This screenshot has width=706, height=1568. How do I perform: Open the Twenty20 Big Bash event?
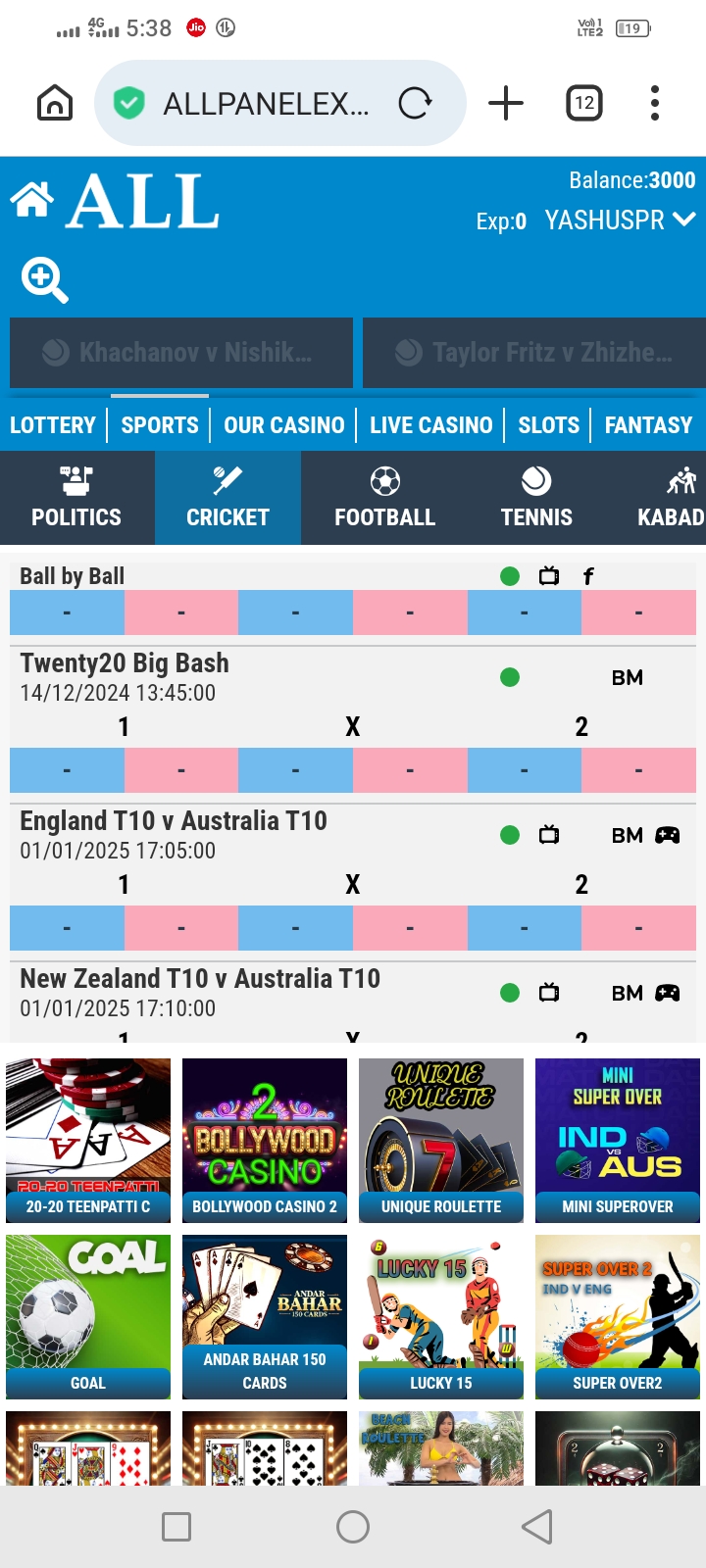[x=125, y=663]
